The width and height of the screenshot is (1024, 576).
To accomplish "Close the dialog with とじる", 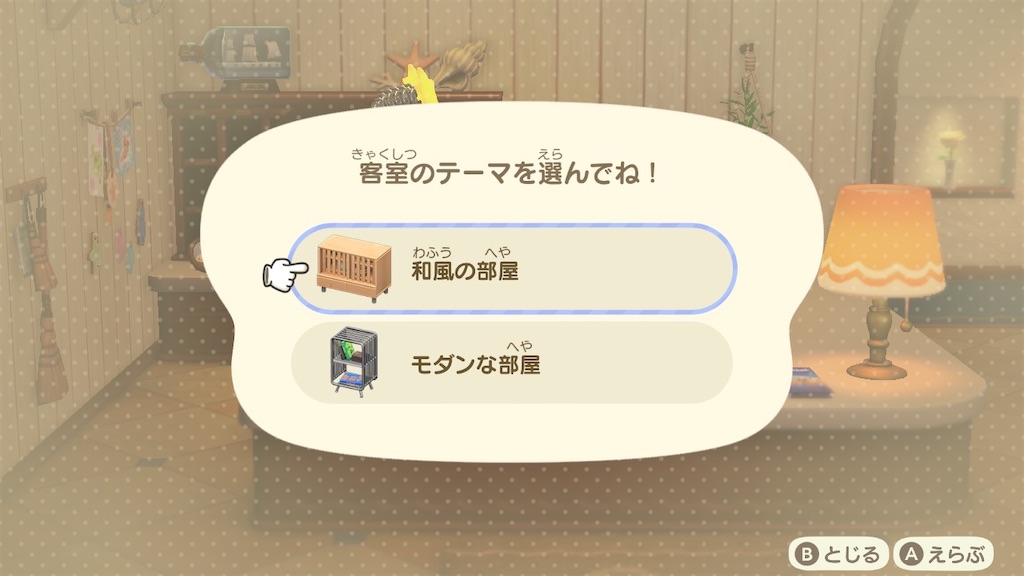I will click(x=838, y=553).
